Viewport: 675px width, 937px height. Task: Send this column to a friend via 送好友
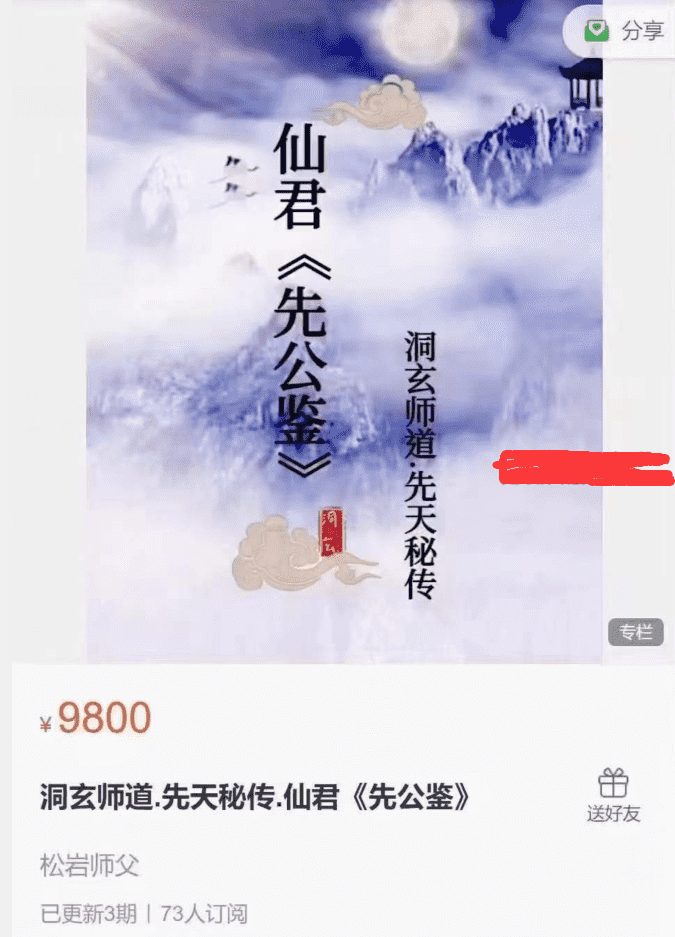coord(613,795)
